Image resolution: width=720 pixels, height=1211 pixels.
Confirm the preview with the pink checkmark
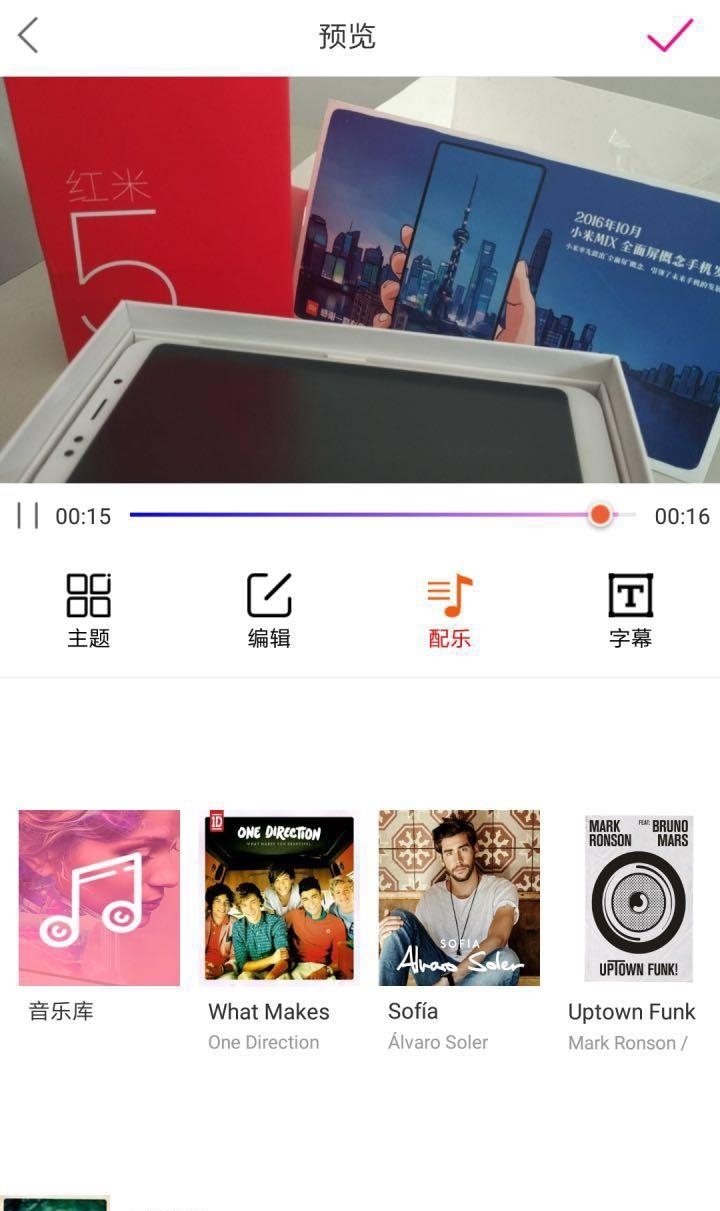point(669,36)
